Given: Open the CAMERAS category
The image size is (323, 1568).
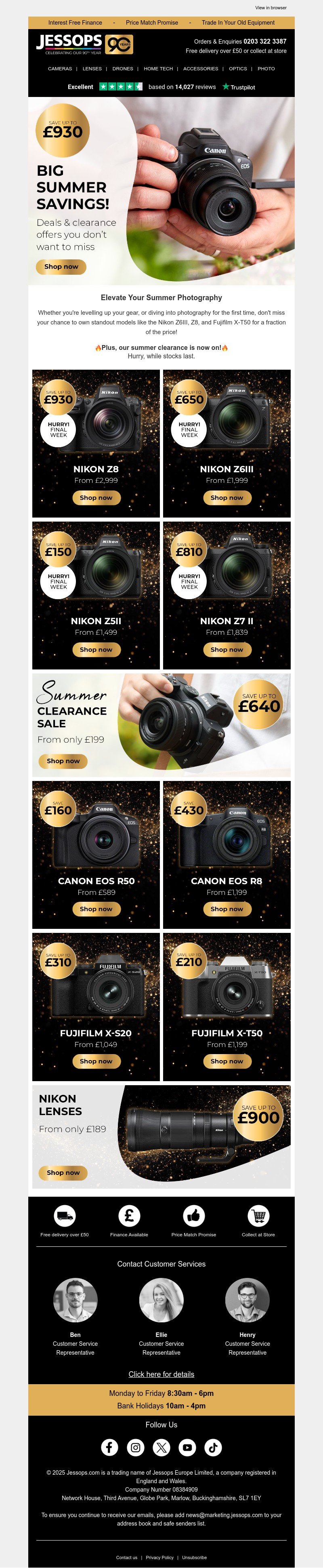Looking at the screenshot, I should click(x=60, y=69).
